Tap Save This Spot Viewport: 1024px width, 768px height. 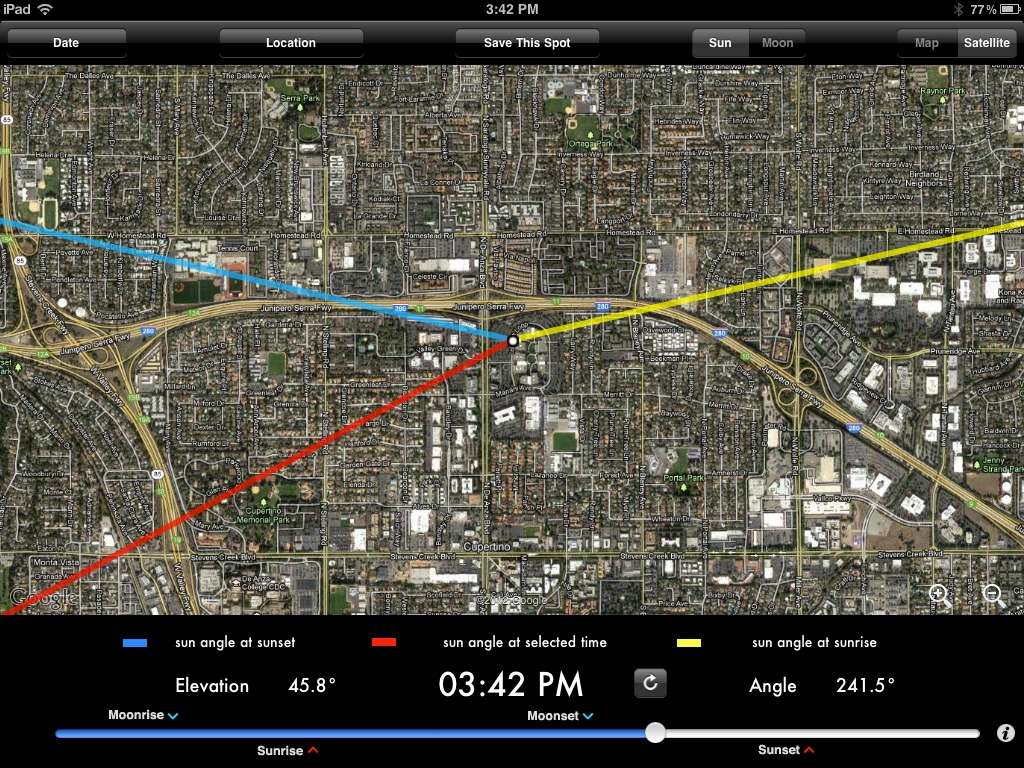[527, 43]
